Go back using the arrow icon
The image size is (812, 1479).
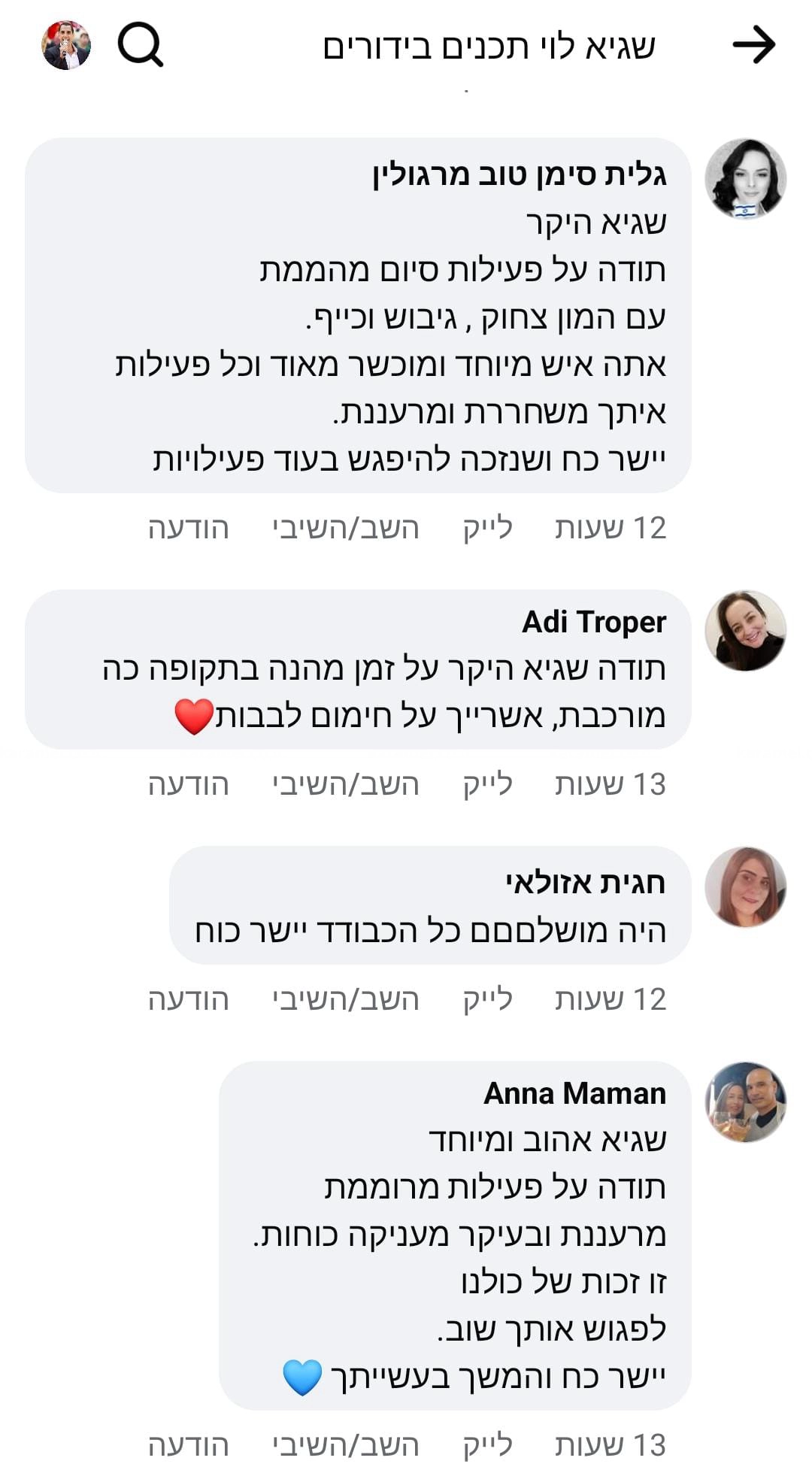click(x=753, y=45)
